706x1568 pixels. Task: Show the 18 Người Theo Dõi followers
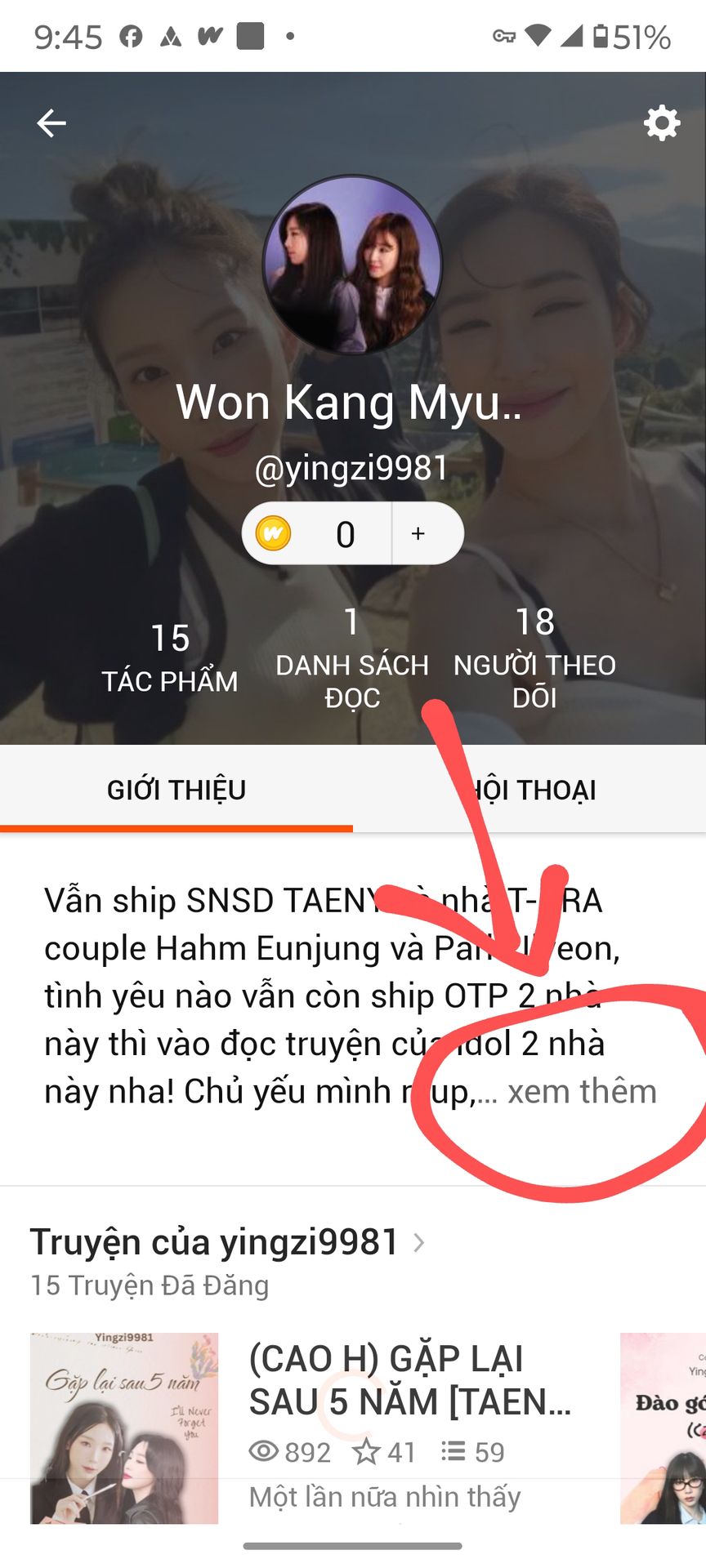pos(534,658)
